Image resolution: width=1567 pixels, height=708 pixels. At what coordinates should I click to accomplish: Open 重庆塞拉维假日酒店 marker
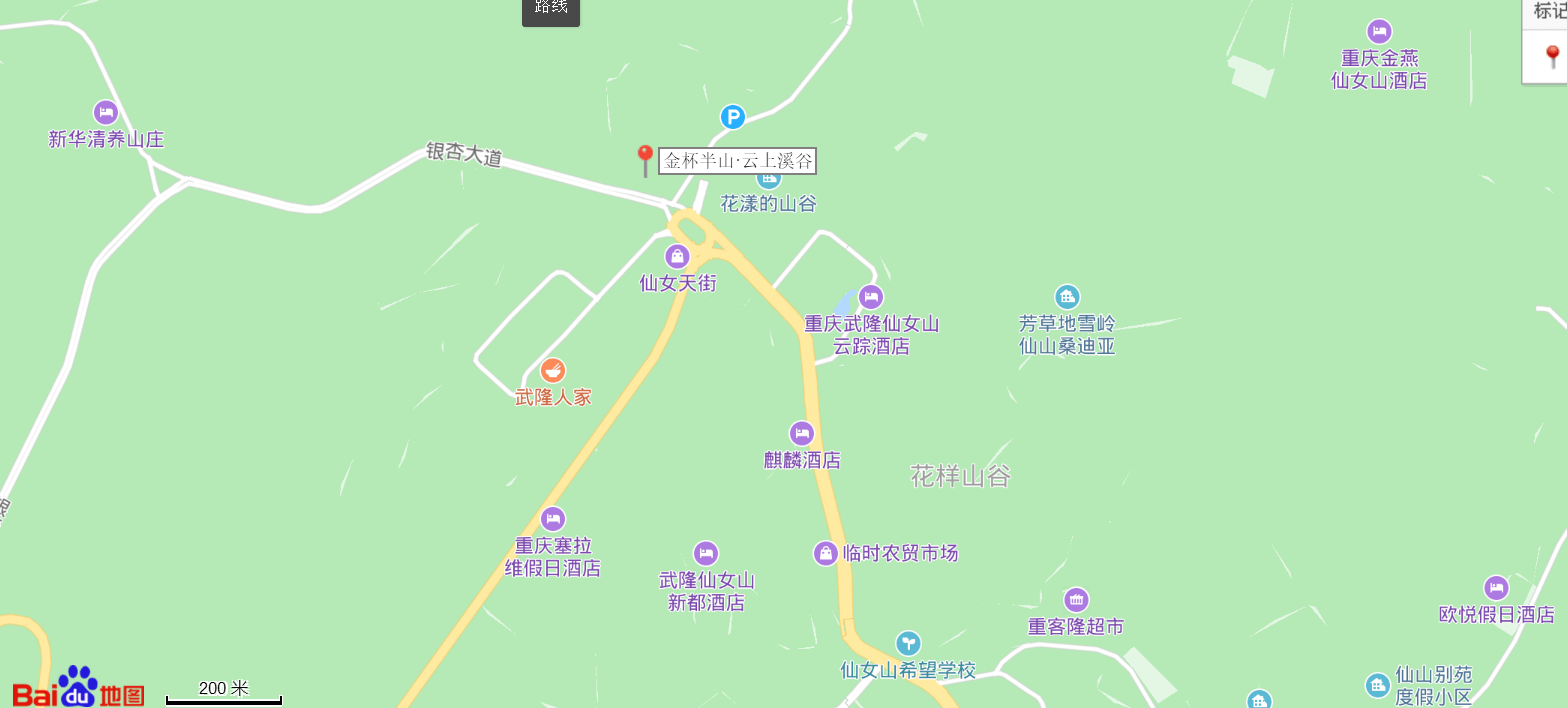coord(552,519)
